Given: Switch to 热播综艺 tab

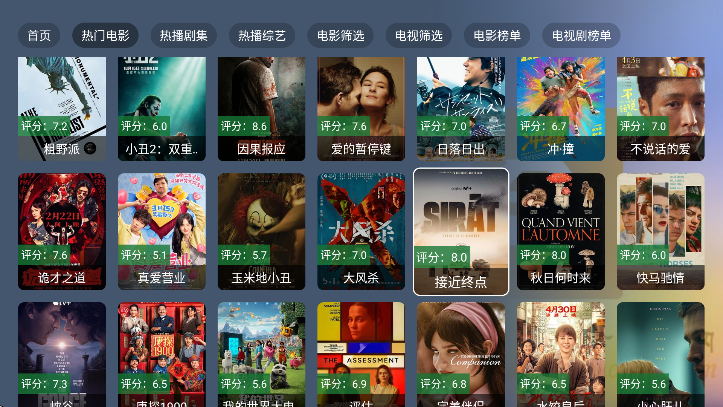Looking at the screenshot, I should pyautogui.click(x=262, y=36).
